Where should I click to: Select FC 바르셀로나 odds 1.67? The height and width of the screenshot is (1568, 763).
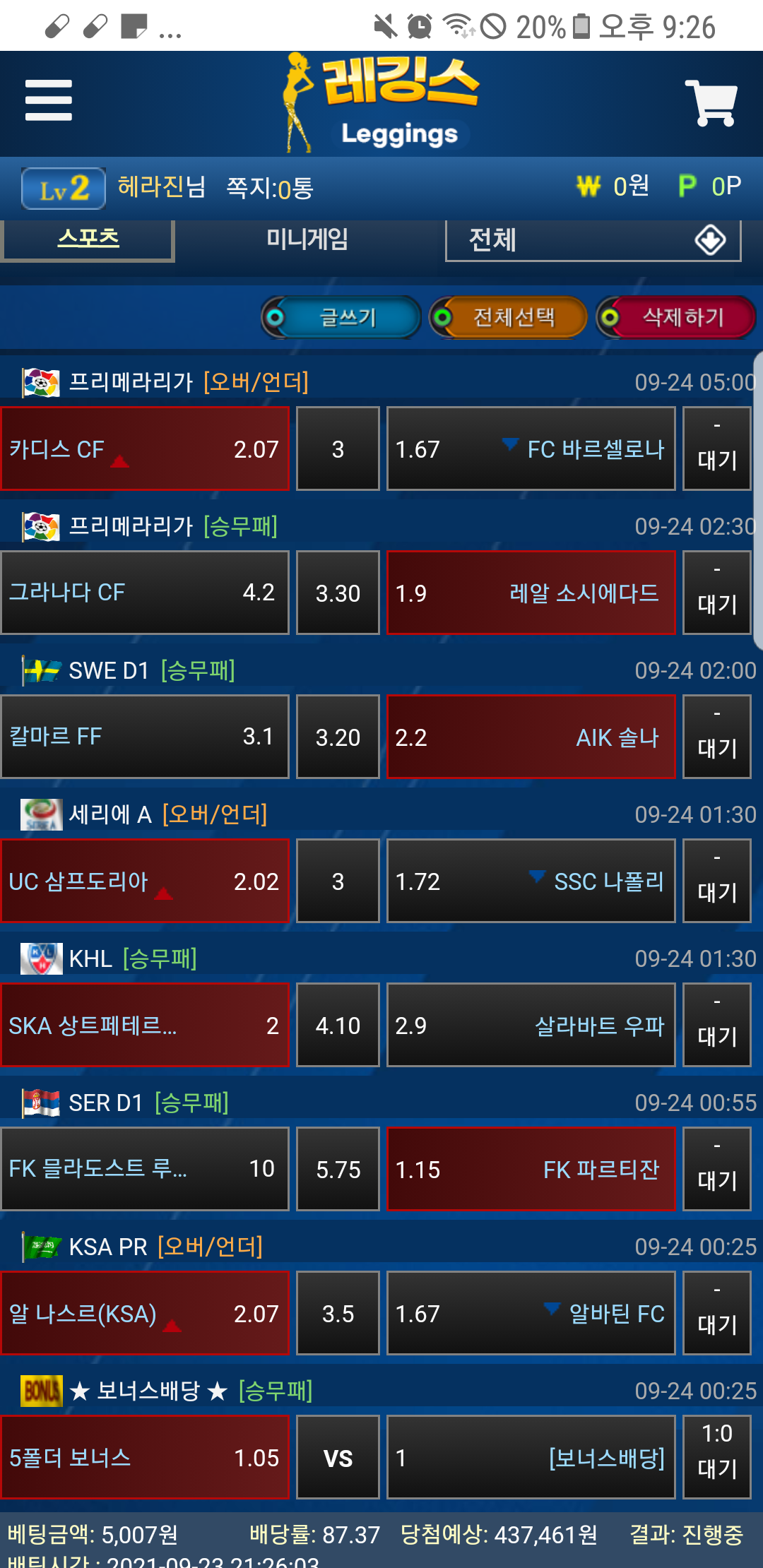(x=531, y=449)
